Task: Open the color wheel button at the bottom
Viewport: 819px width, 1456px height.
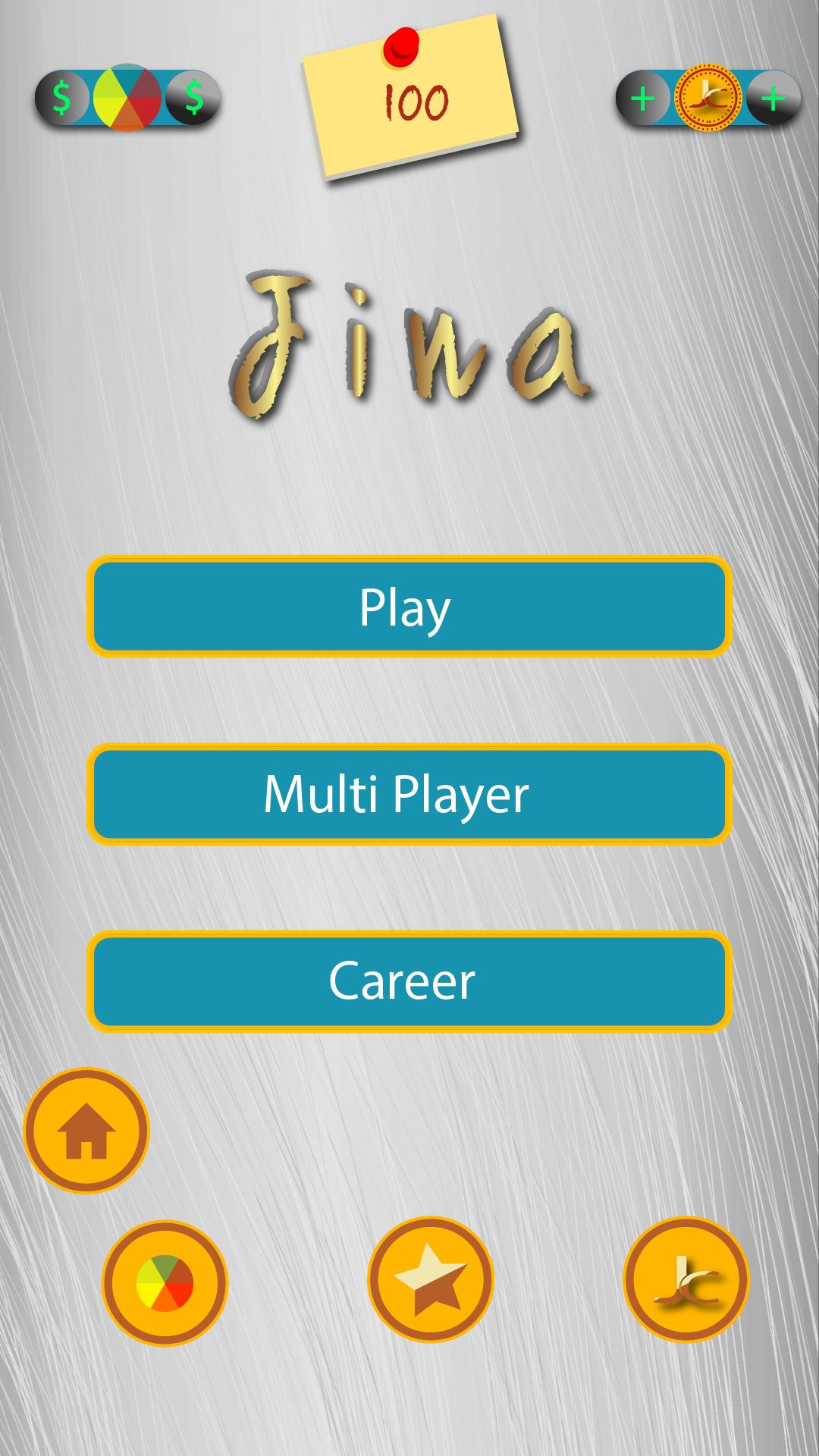Action: [x=165, y=1283]
